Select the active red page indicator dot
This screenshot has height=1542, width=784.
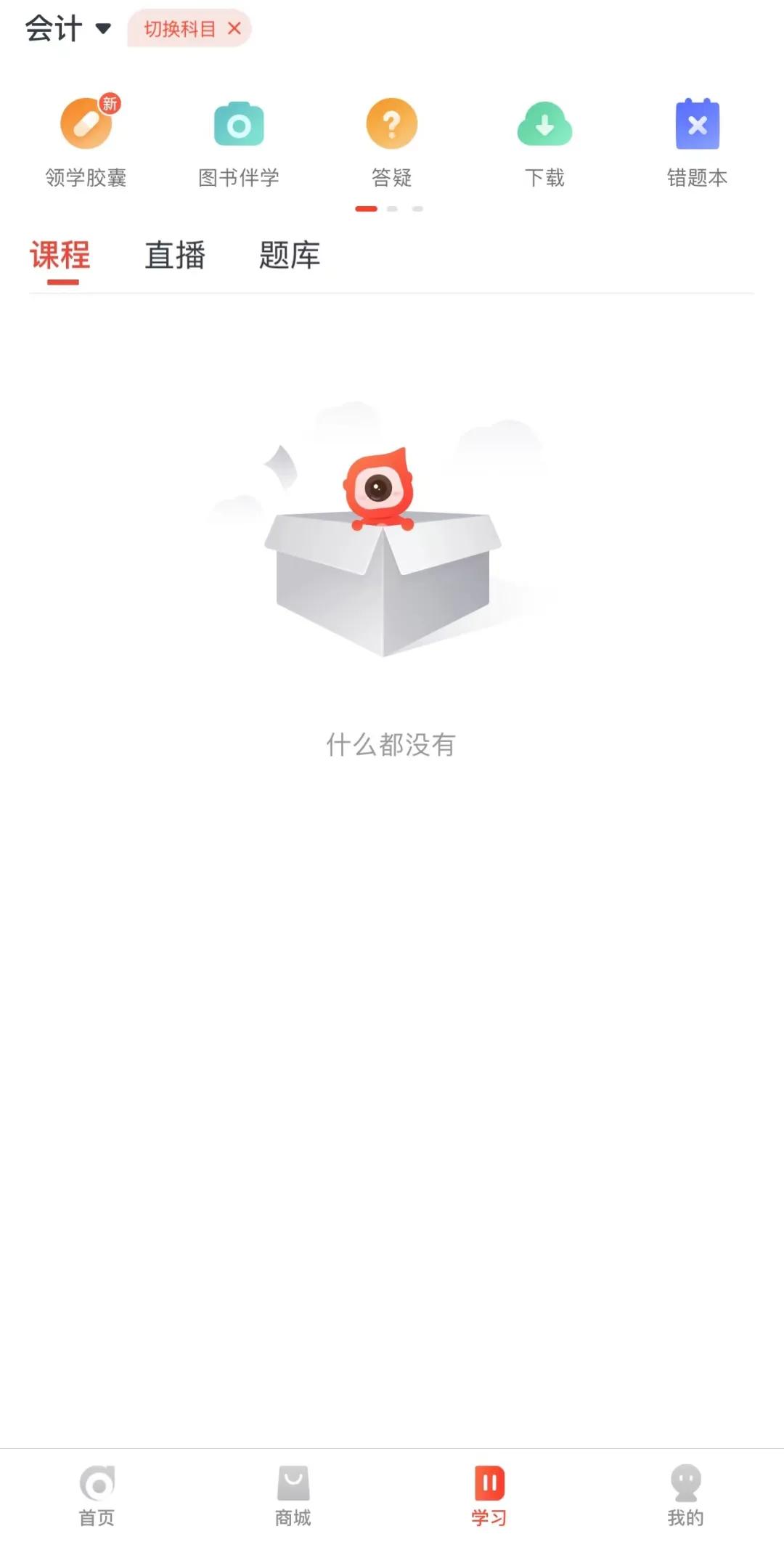tap(367, 208)
